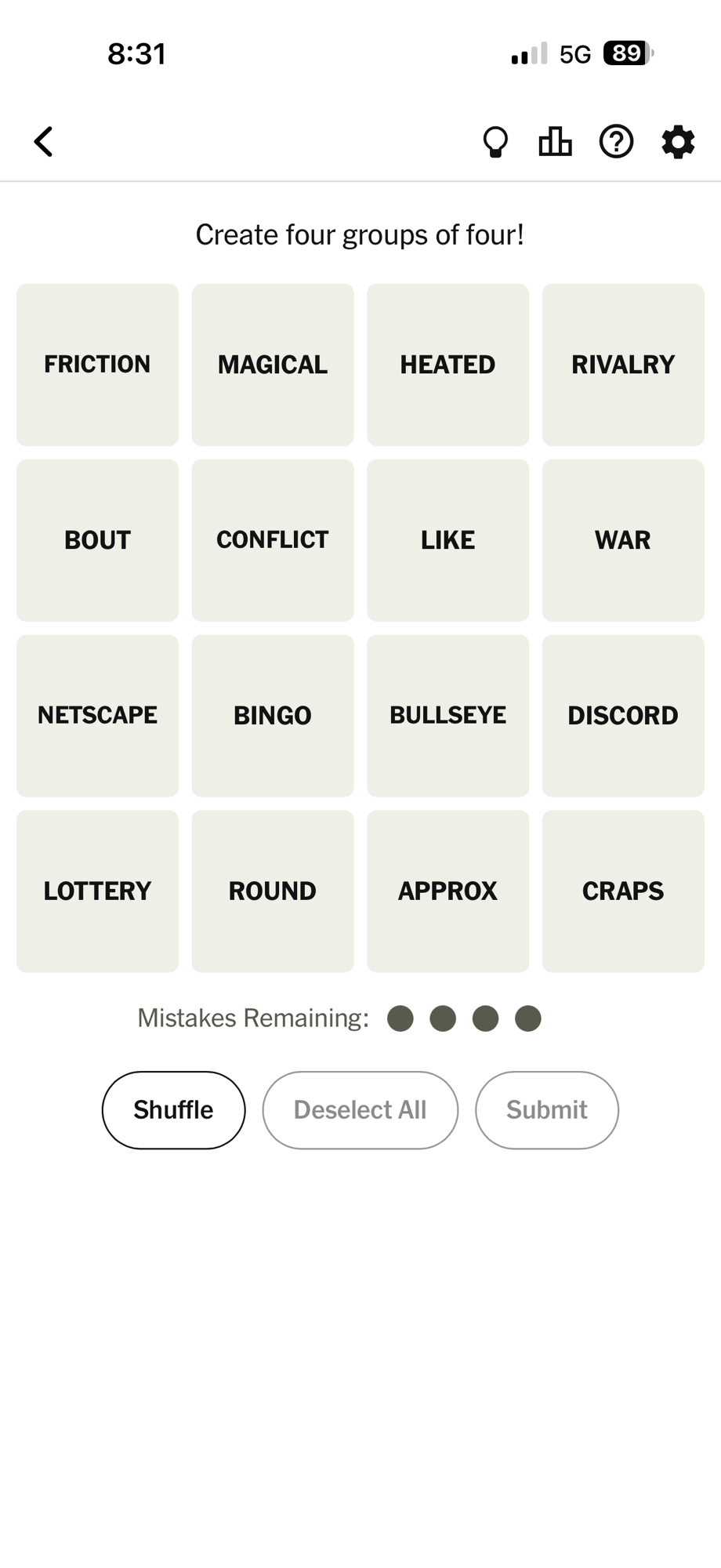
Task: Shuffle the word tiles
Action: (x=173, y=1109)
